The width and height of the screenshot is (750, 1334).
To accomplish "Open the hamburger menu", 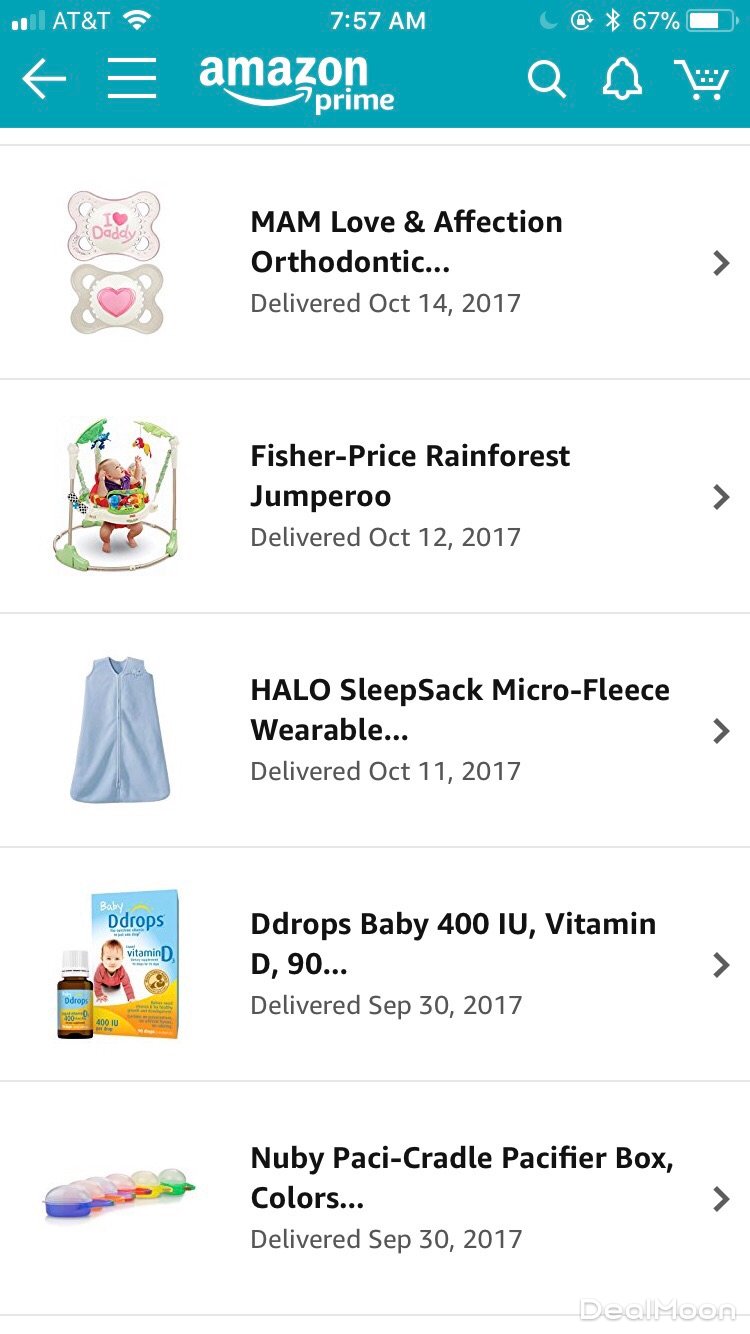I will (132, 79).
